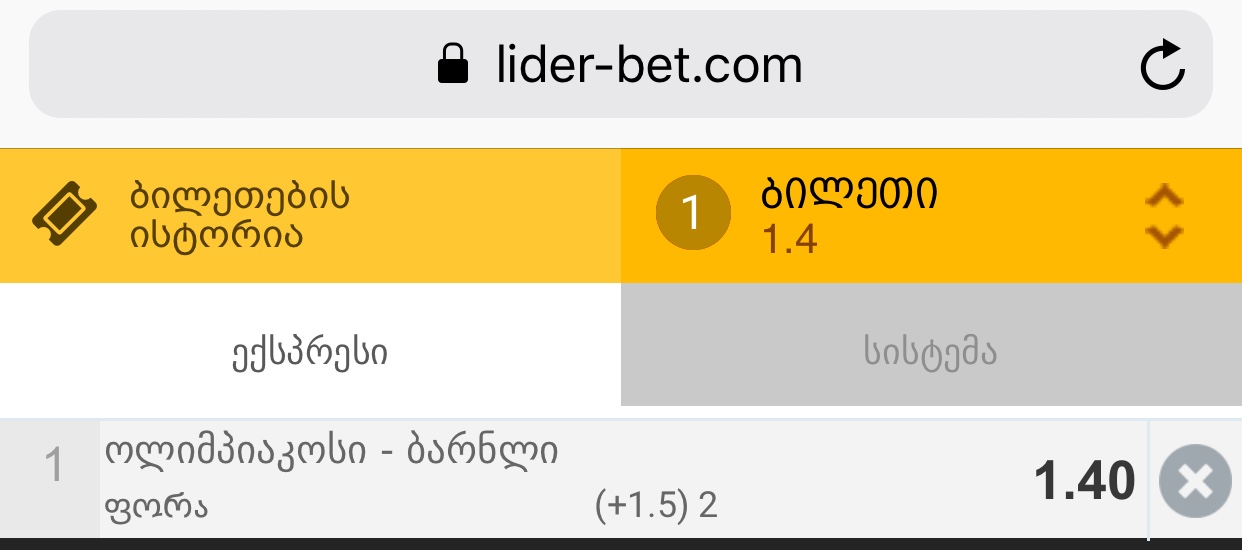Remove ოლიმპიაკოსი - ბარნლი bet from ticket

[x=1194, y=482]
